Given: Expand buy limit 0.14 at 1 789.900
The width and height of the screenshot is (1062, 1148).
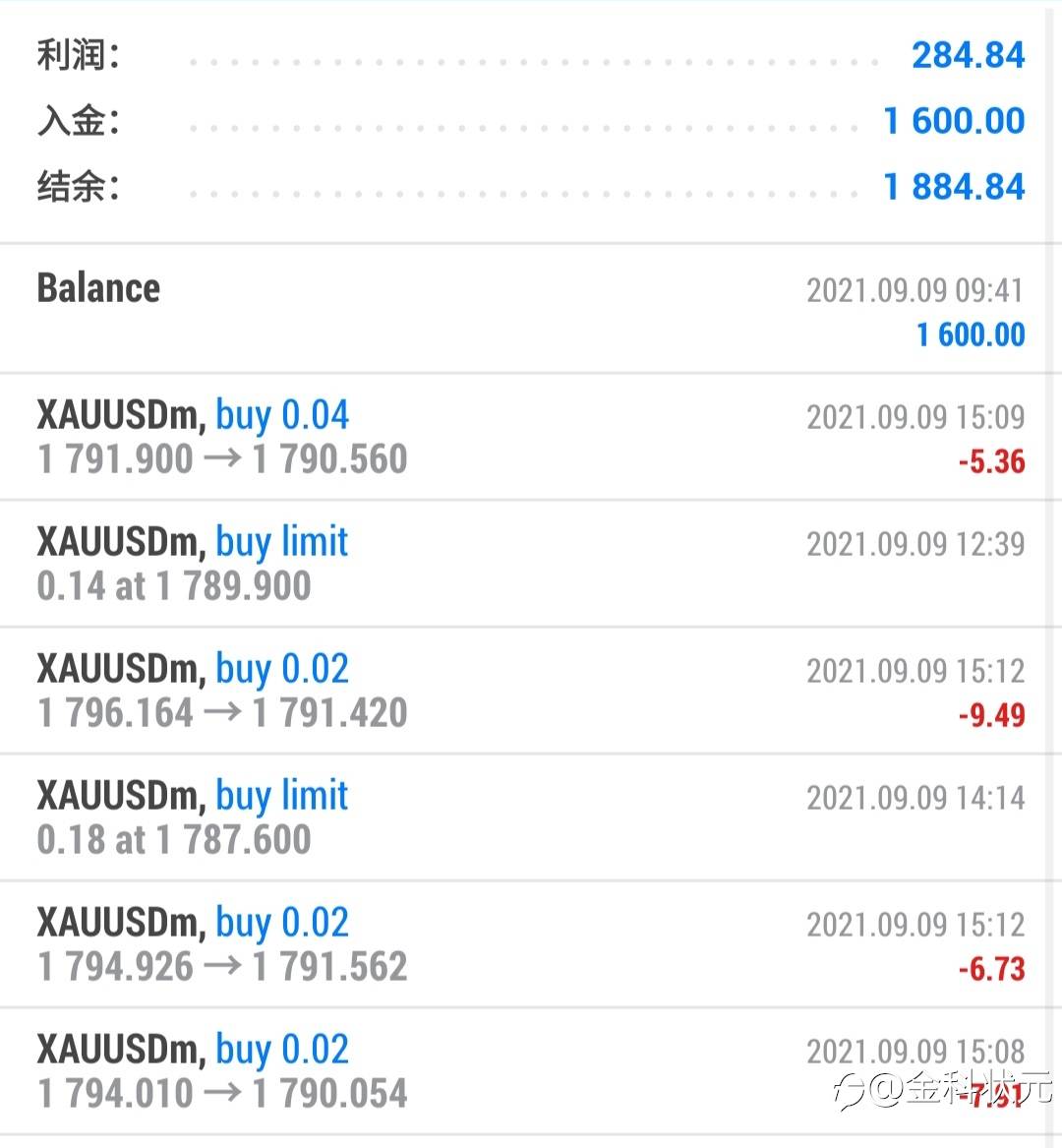Looking at the screenshot, I should tap(531, 564).
